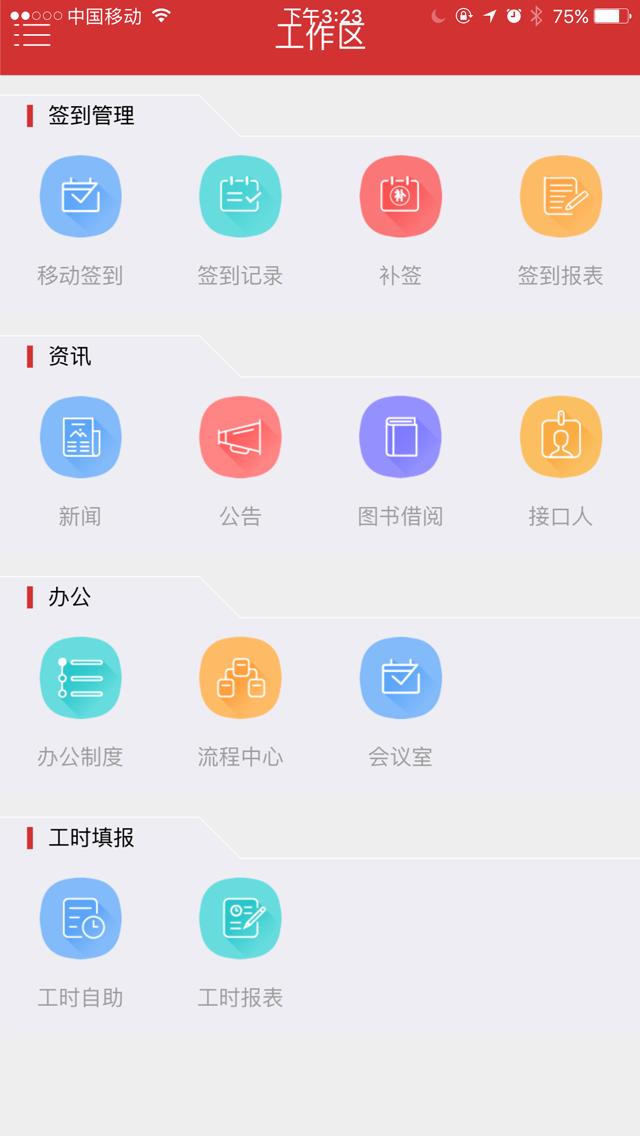Open 公告 announcements
Image resolution: width=640 pixels, height=1136 pixels.
pos(240,438)
